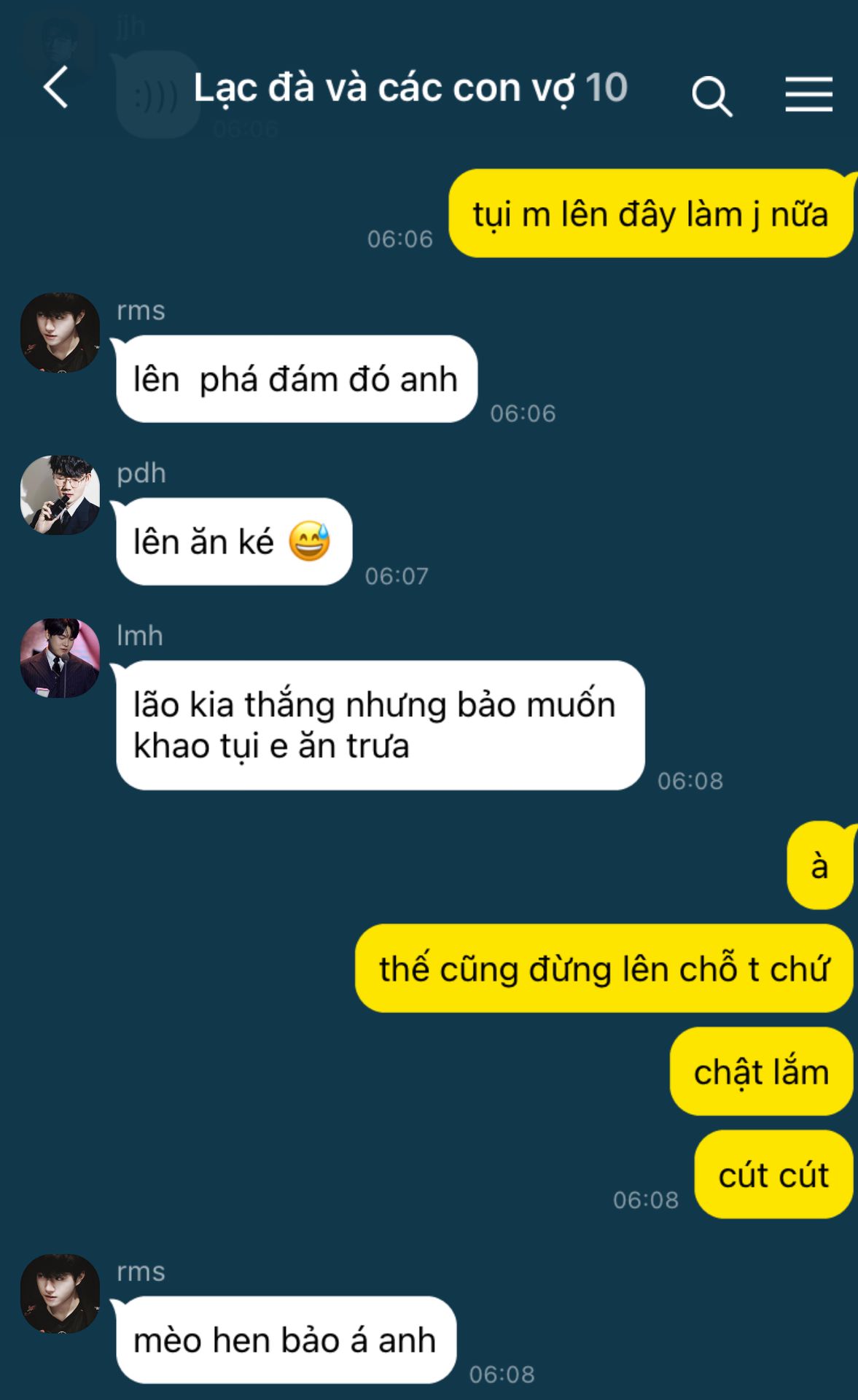
Task: Open rms profile picture above "lên phá đám"
Action: [x=60, y=332]
